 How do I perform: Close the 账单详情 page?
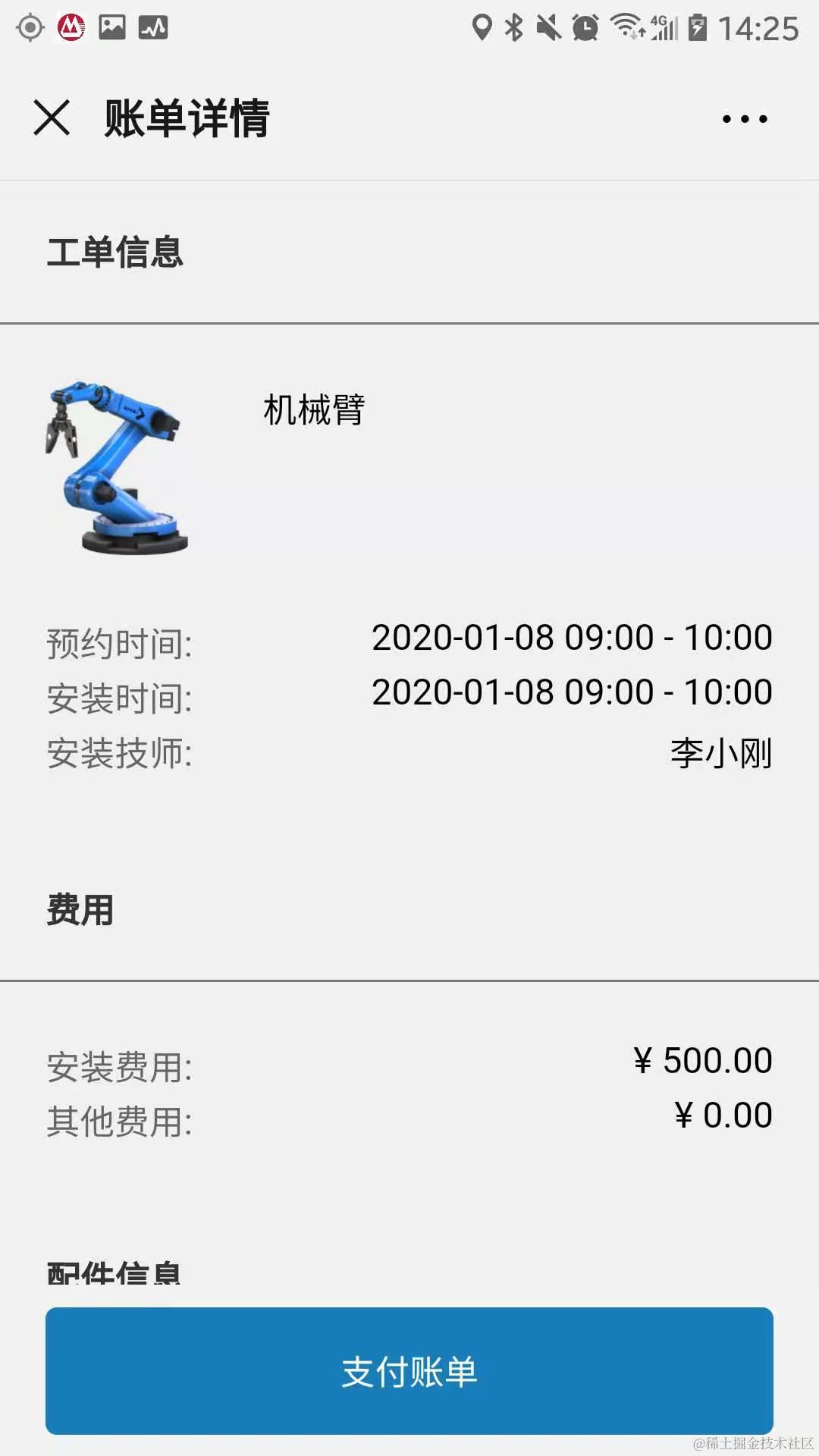point(52,118)
